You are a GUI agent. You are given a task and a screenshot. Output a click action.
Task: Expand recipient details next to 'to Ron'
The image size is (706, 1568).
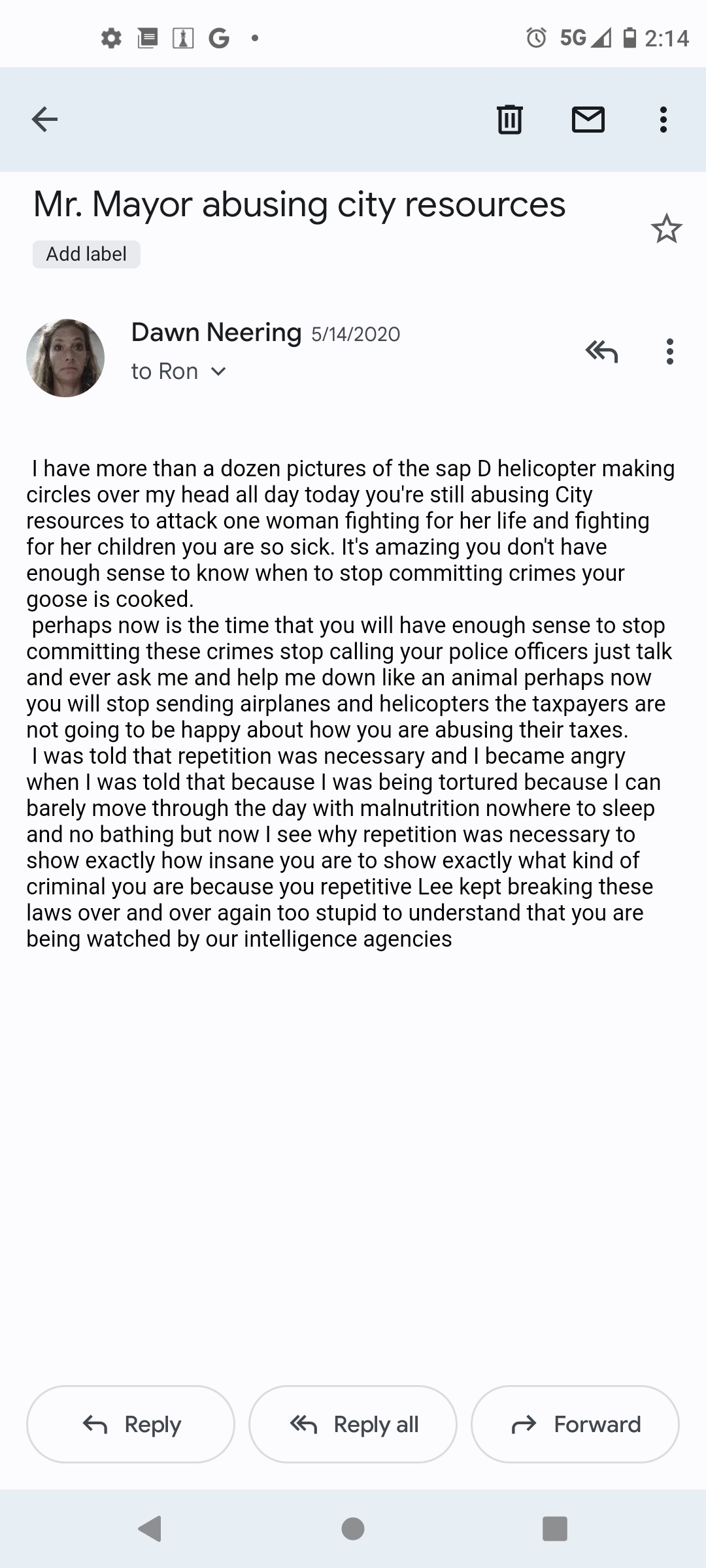218,372
